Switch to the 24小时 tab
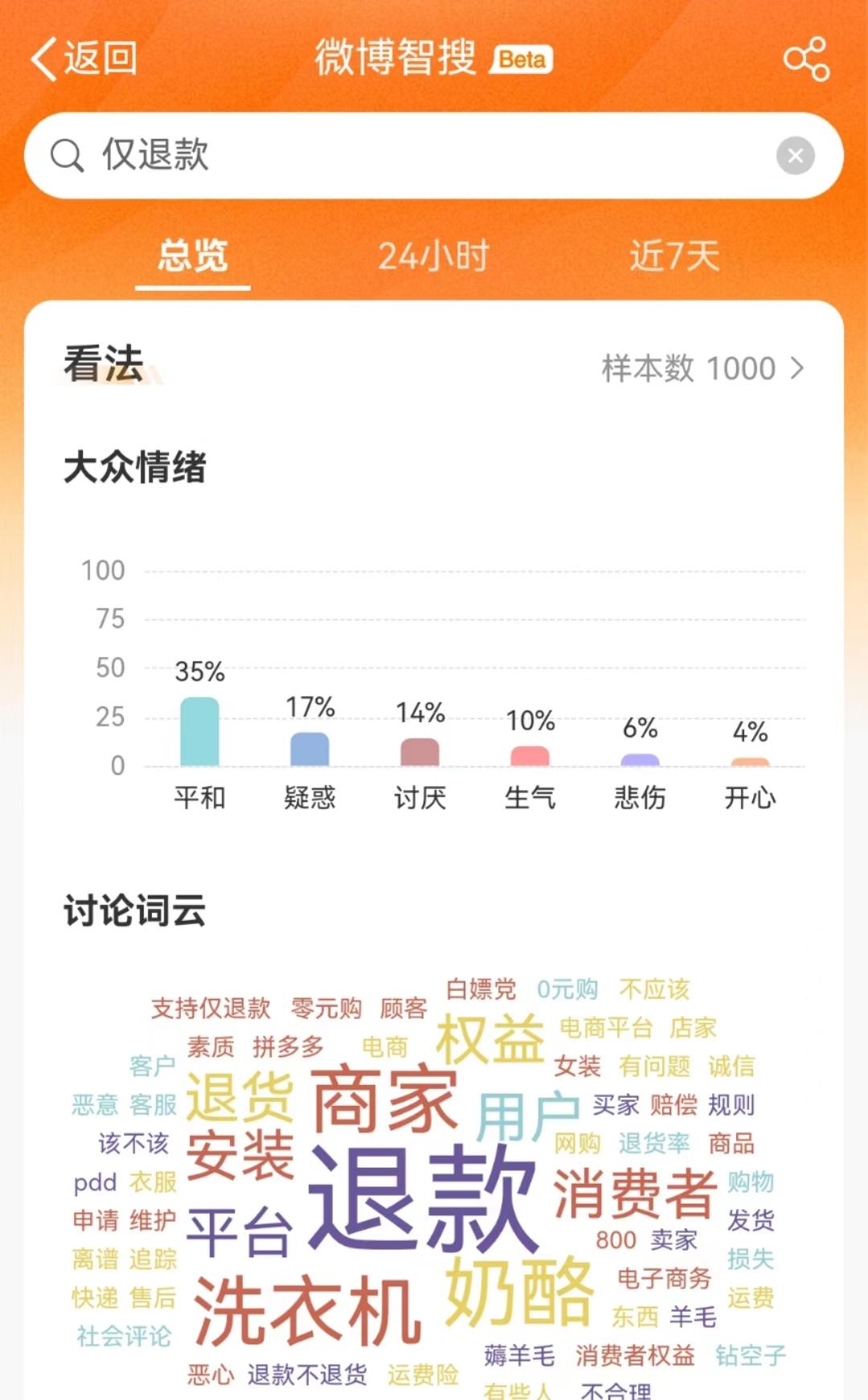This screenshot has width=868, height=1400. pos(434,256)
